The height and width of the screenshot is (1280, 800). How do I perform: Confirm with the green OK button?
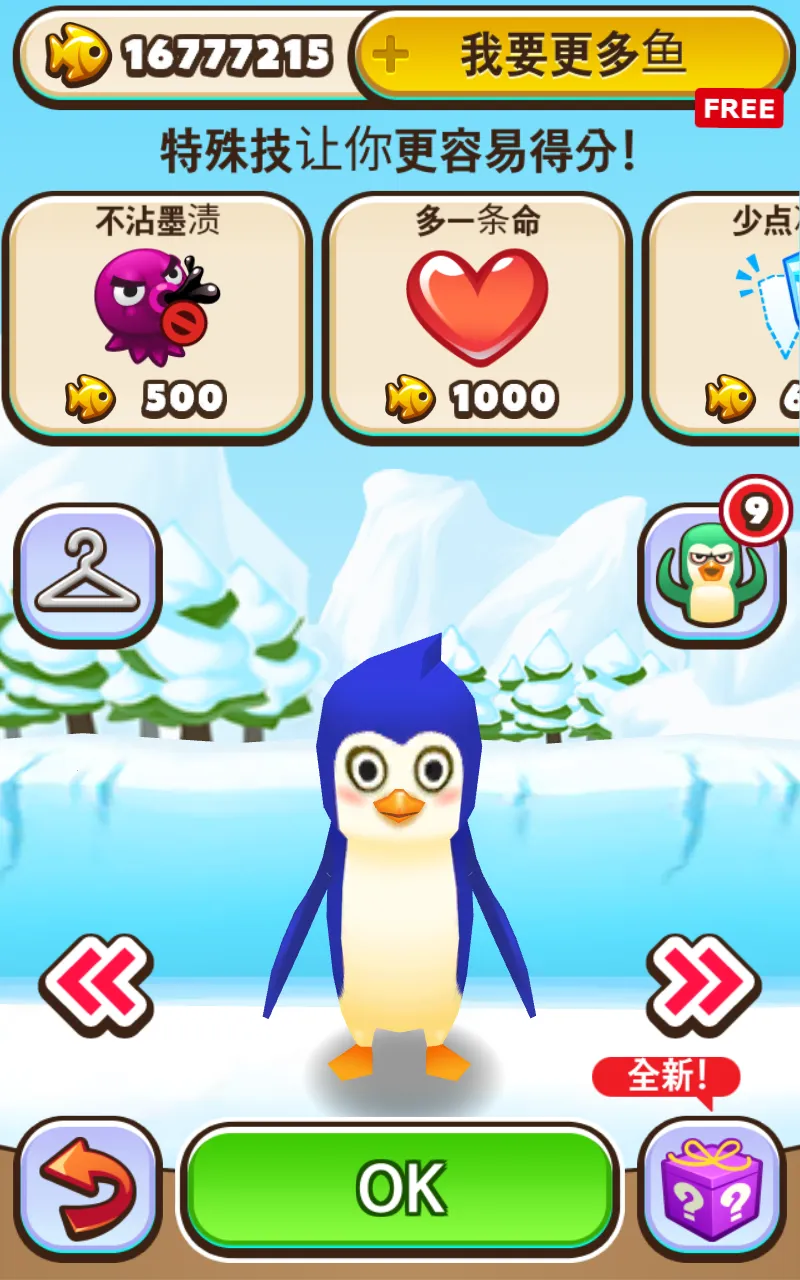coord(400,1188)
